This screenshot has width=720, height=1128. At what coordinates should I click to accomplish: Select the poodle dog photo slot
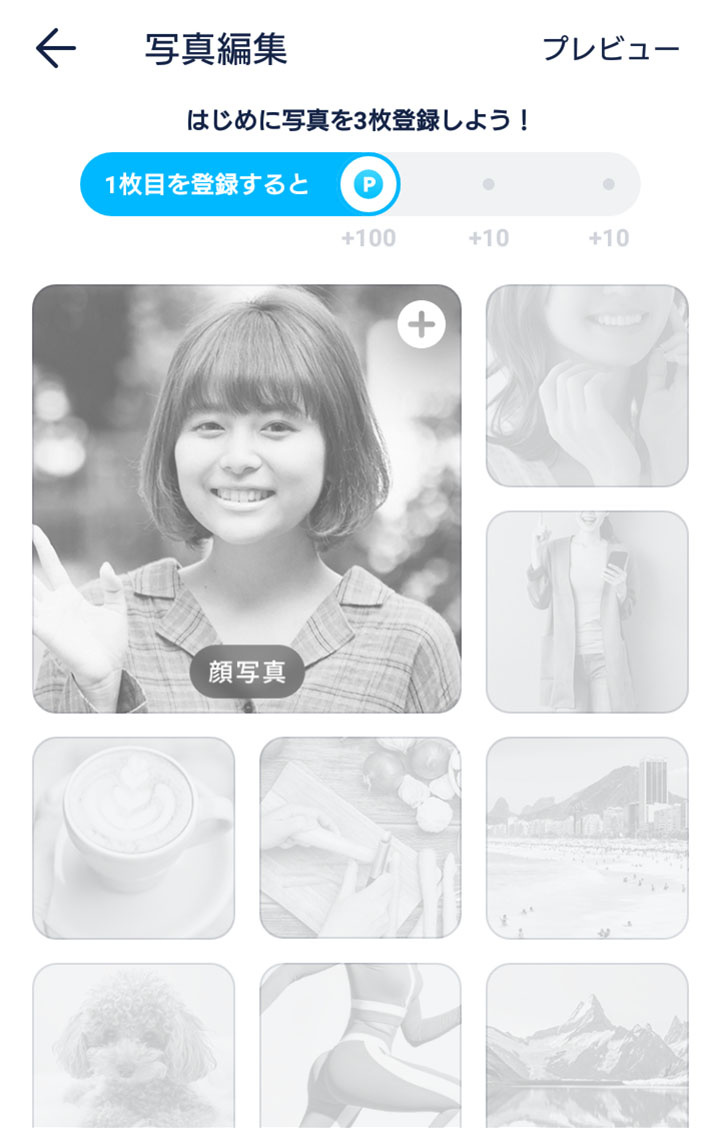click(133, 1045)
